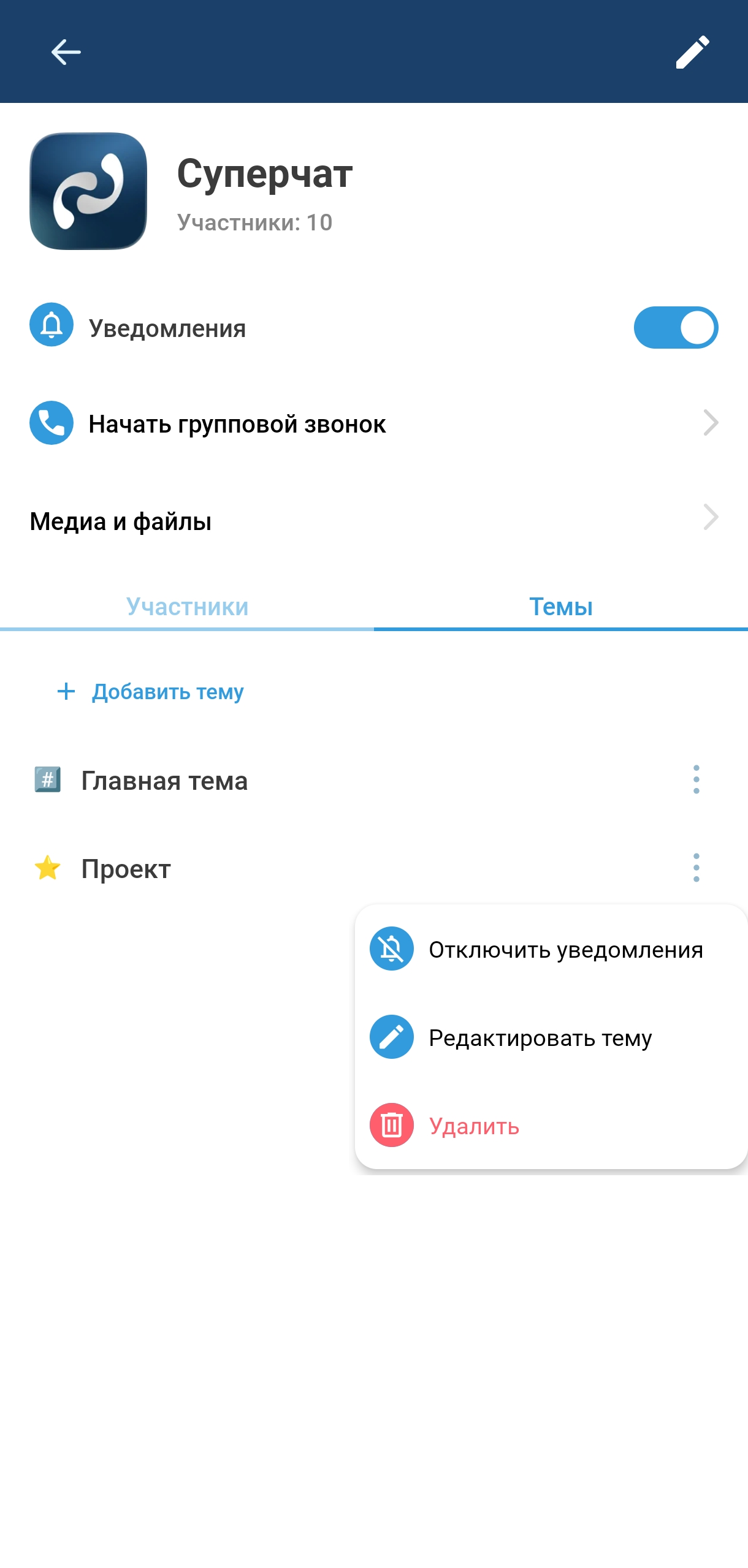Open the Главная тема topic
The image size is (748, 1568).
164,781
